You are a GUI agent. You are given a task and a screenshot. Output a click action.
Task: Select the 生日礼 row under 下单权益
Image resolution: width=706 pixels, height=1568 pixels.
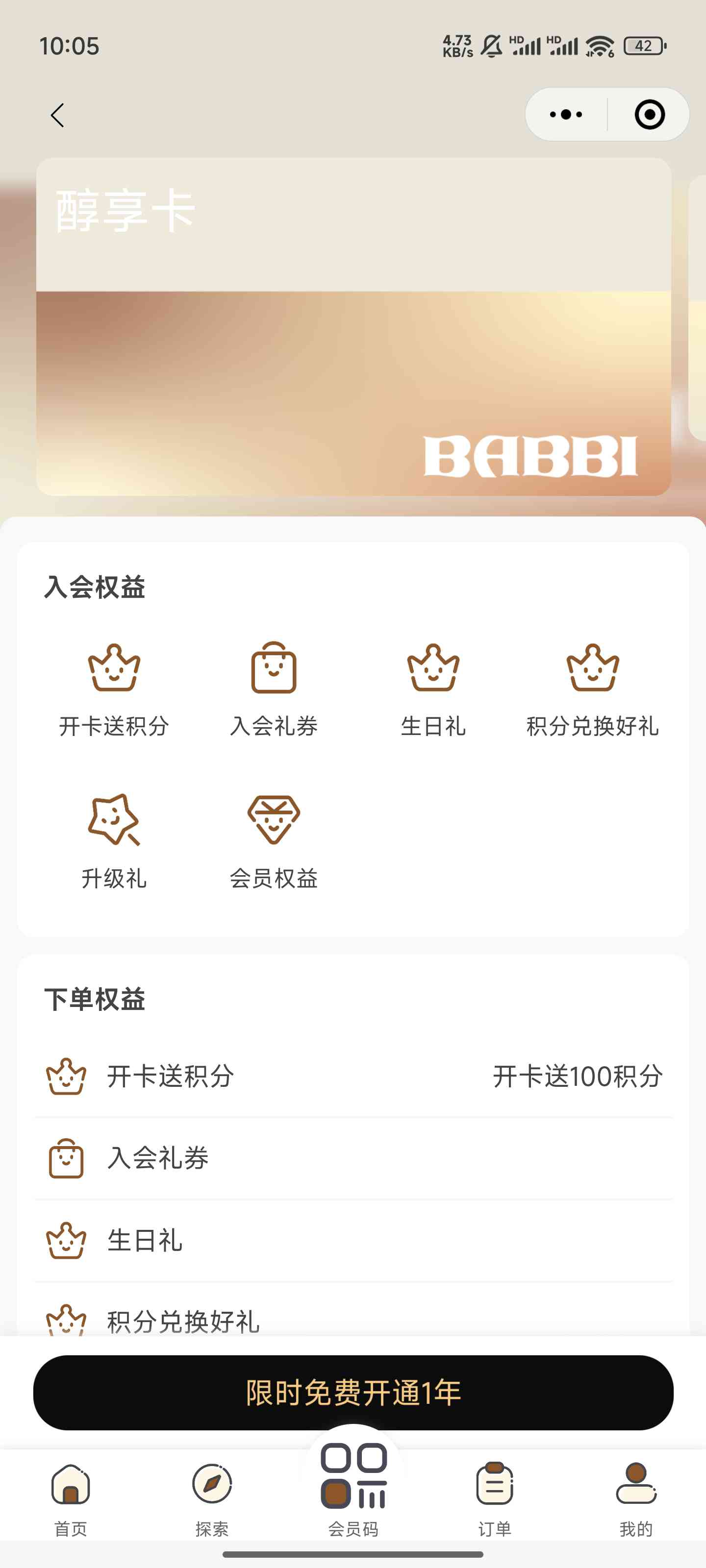tap(353, 1241)
